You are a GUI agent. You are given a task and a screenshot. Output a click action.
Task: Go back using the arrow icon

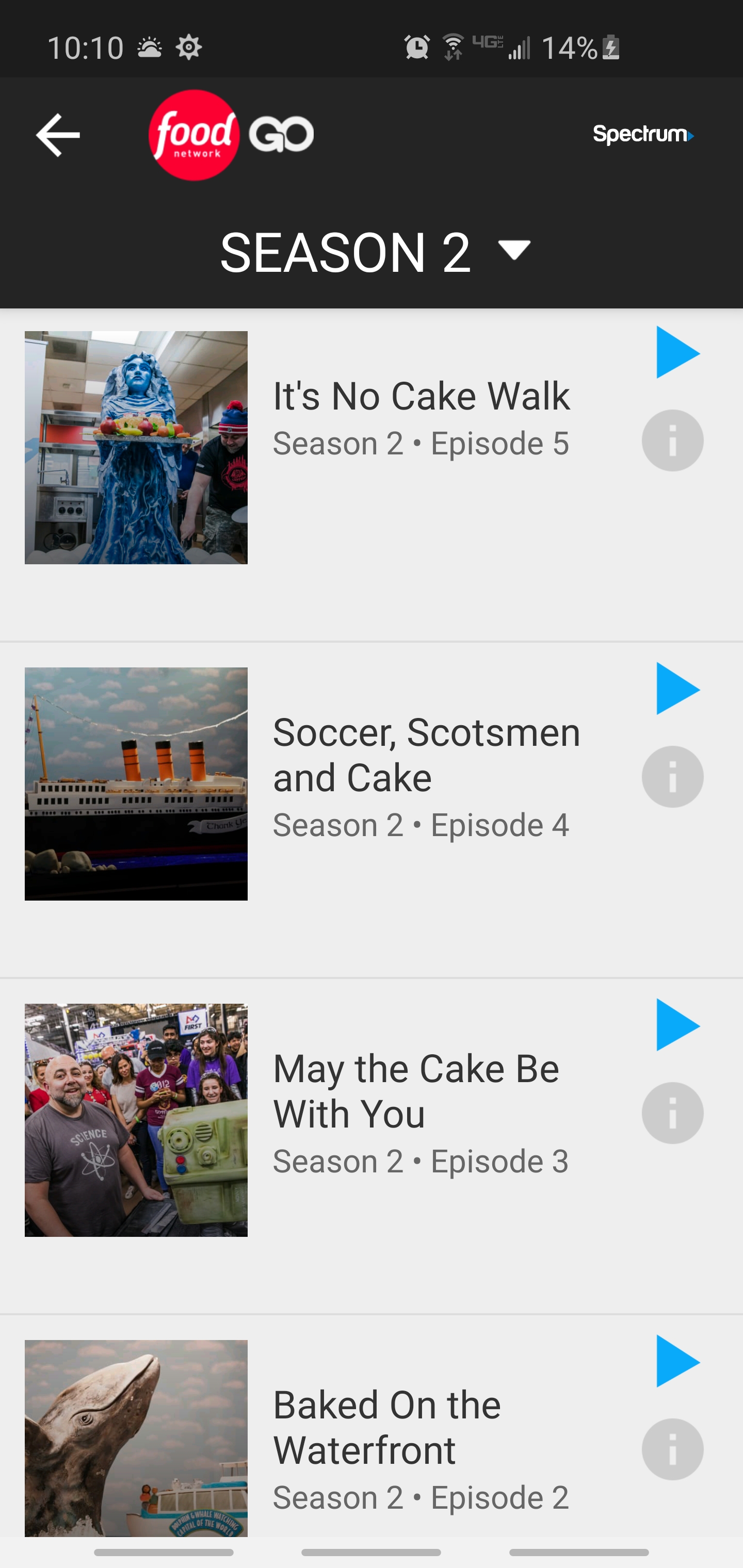click(x=58, y=135)
